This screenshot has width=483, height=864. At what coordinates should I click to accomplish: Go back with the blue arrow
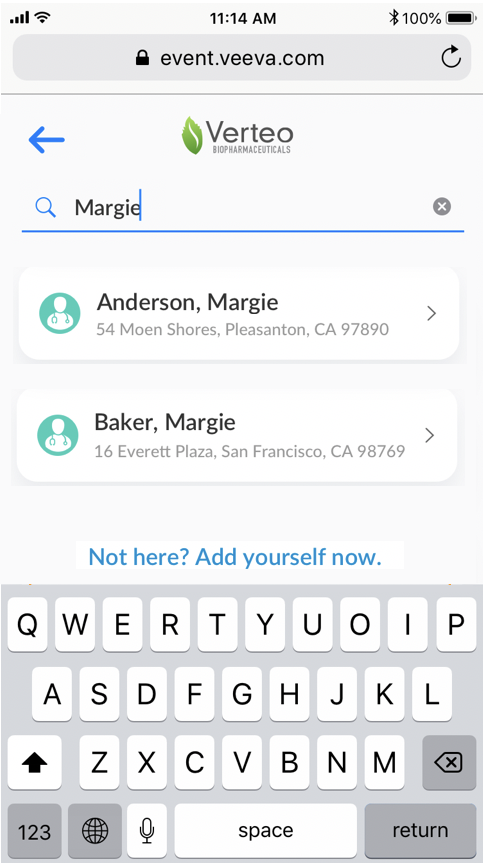click(x=47, y=139)
